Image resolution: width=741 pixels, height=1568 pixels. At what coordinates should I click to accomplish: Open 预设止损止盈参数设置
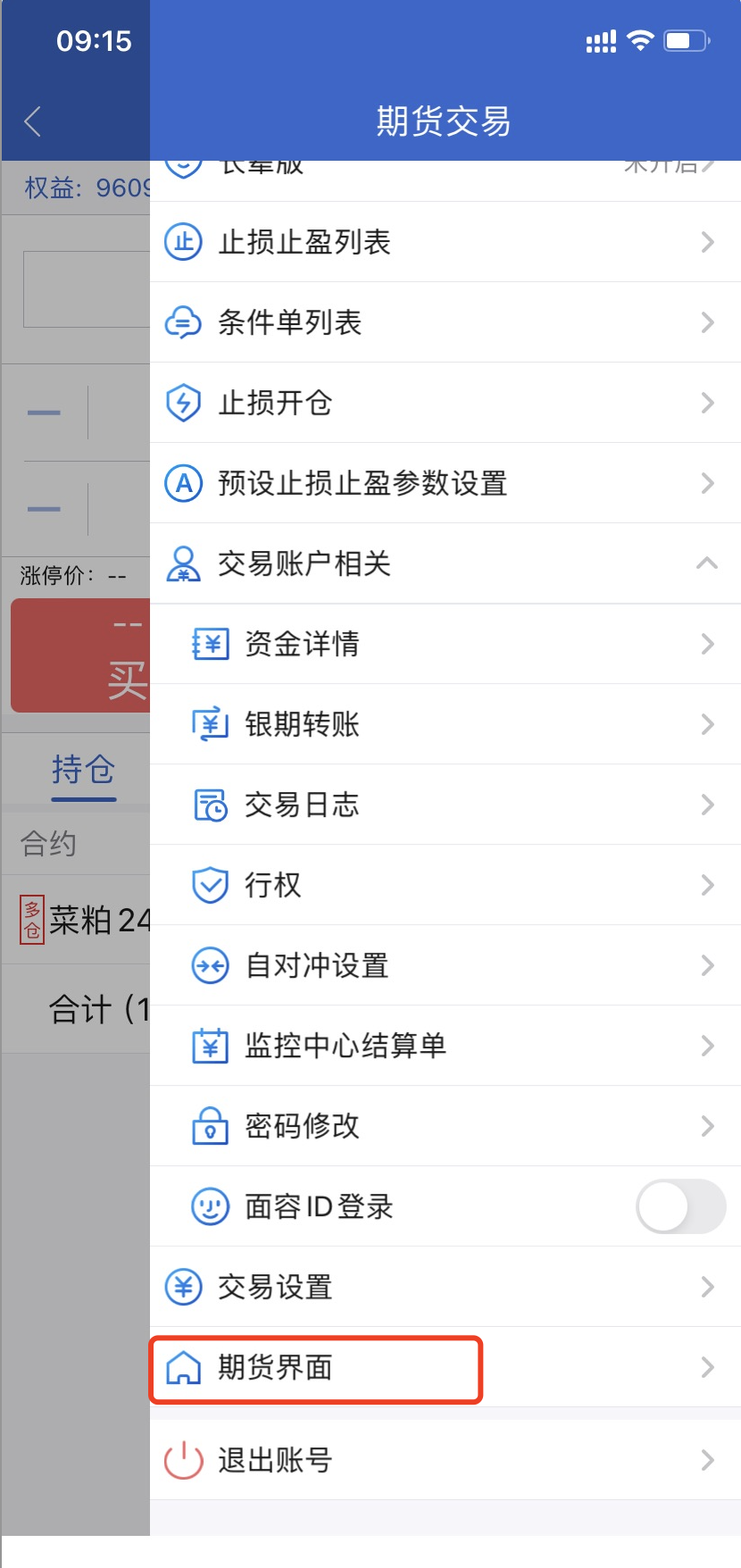[x=445, y=483]
